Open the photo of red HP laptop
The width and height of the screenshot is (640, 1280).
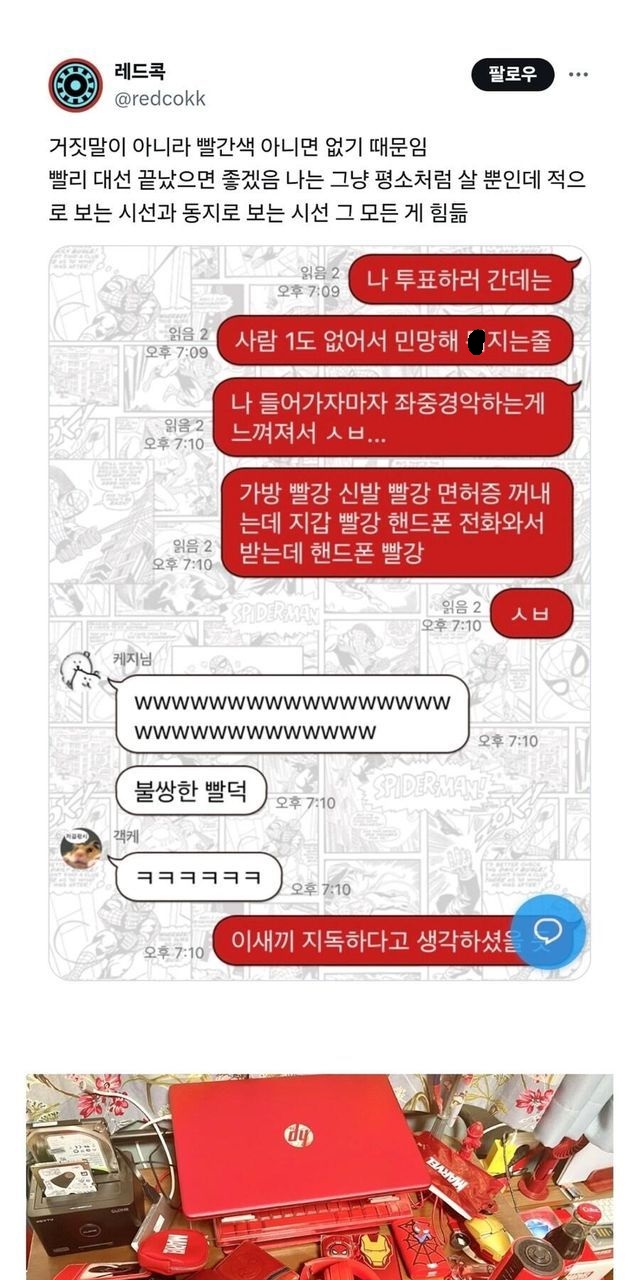[320, 1175]
